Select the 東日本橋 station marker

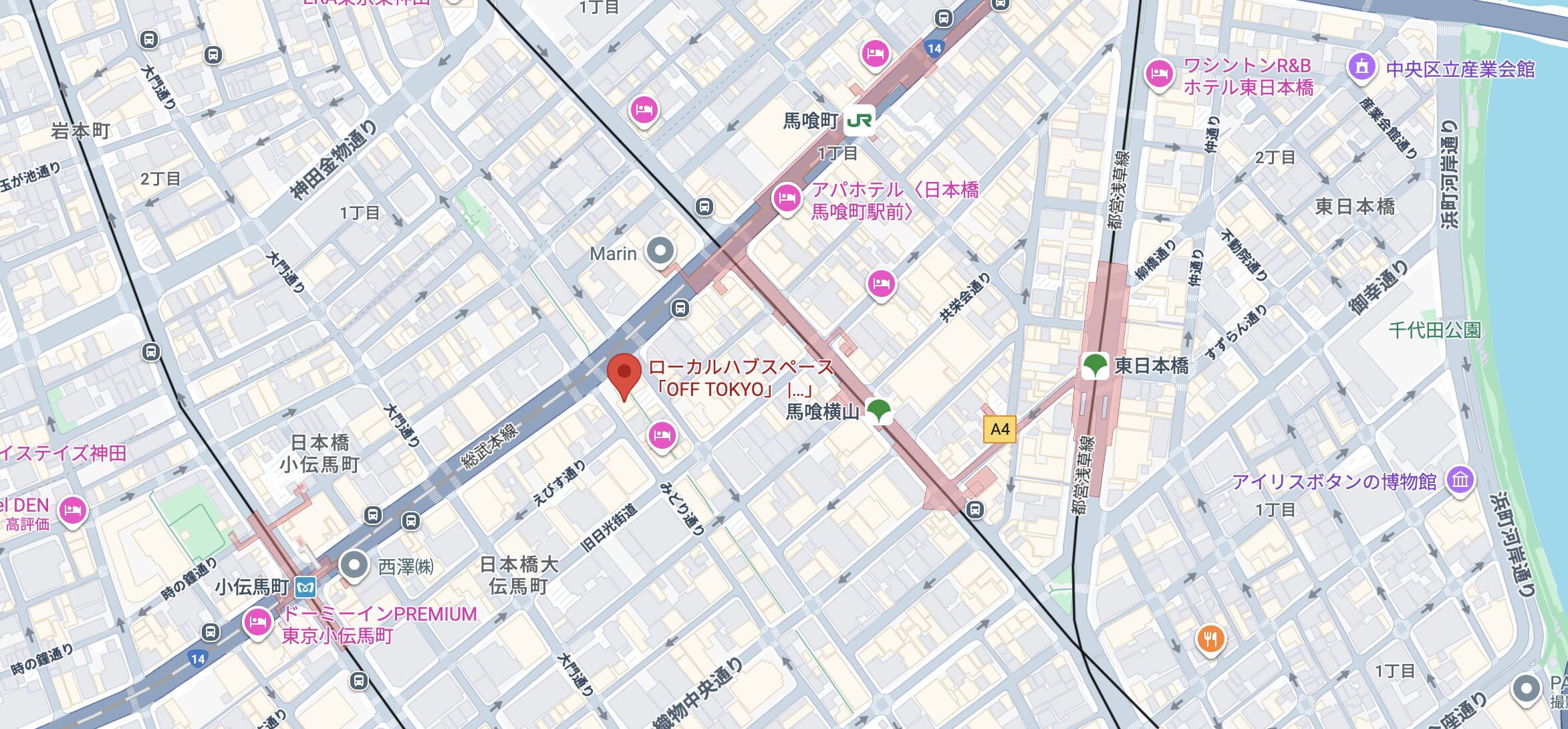click(x=1095, y=366)
